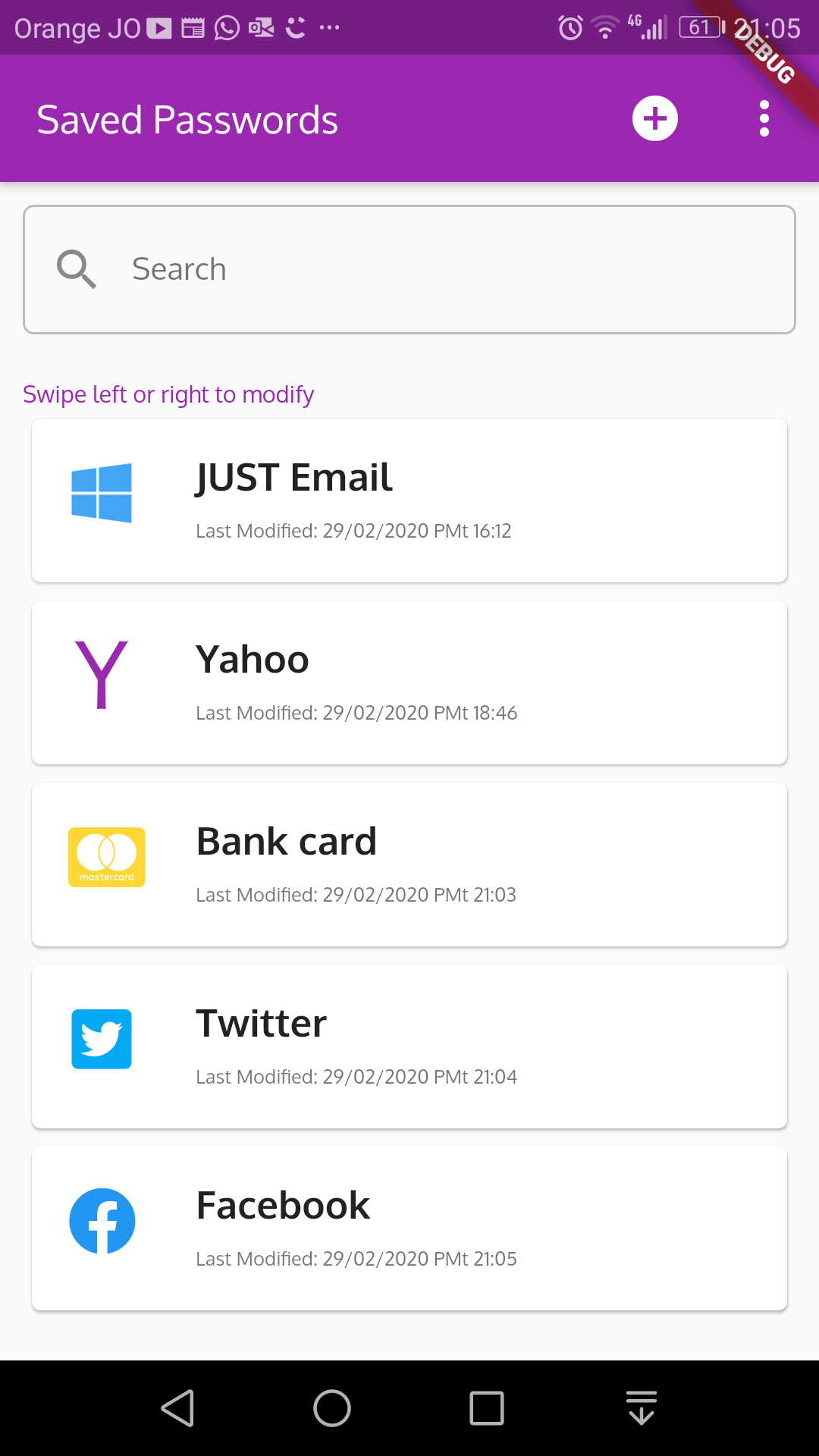This screenshot has height=1456, width=819.
Task: Select the Twitter password card
Action: coord(409,1046)
